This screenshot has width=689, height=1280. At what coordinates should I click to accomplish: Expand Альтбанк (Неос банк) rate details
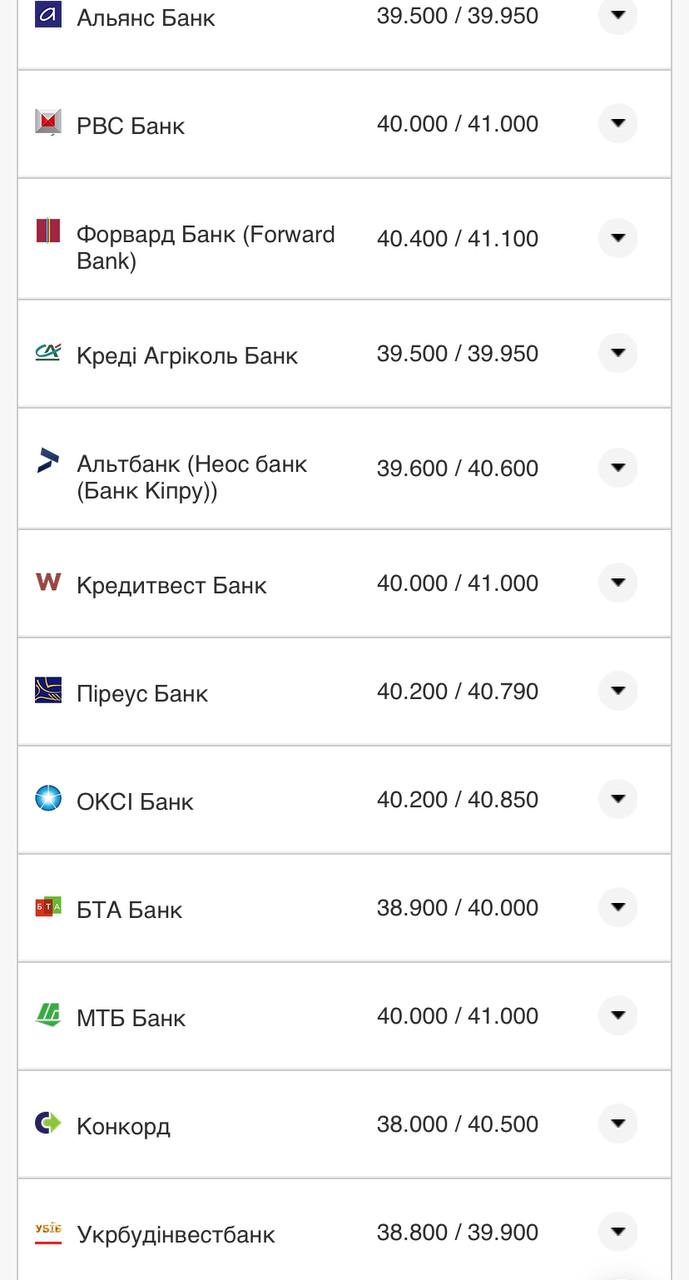tap(617, 468)
